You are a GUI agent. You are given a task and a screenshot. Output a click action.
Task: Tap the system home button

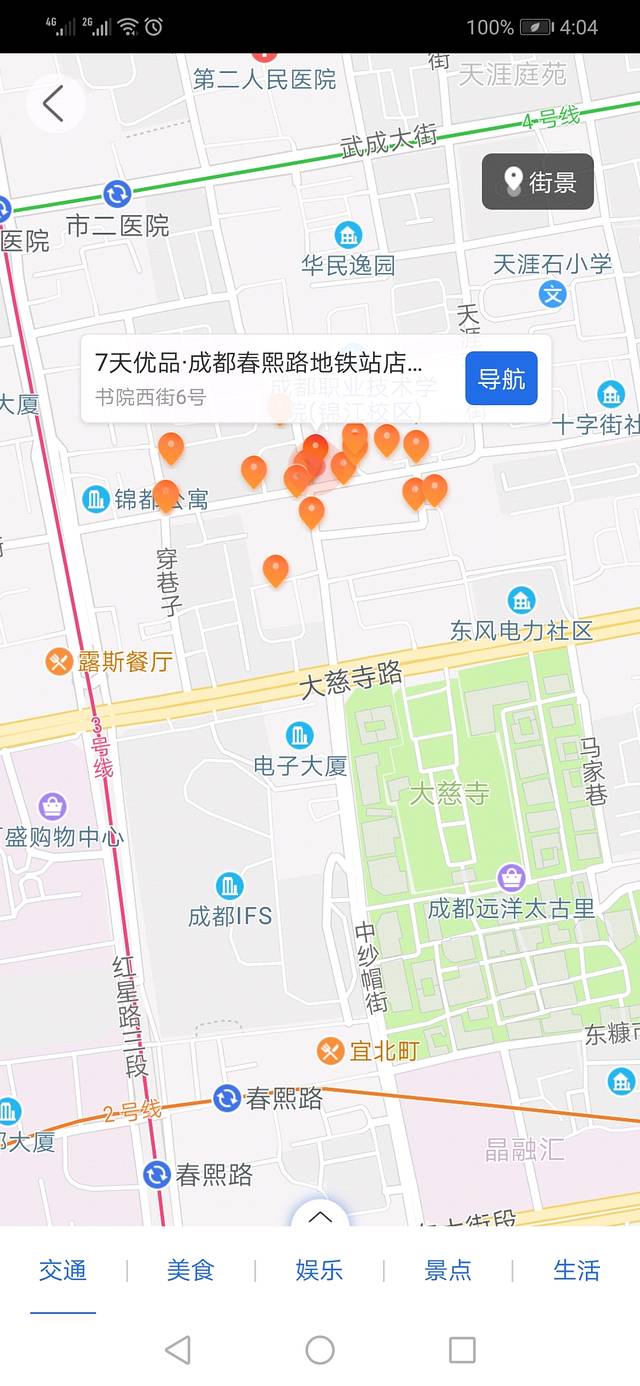[320, 1350]
